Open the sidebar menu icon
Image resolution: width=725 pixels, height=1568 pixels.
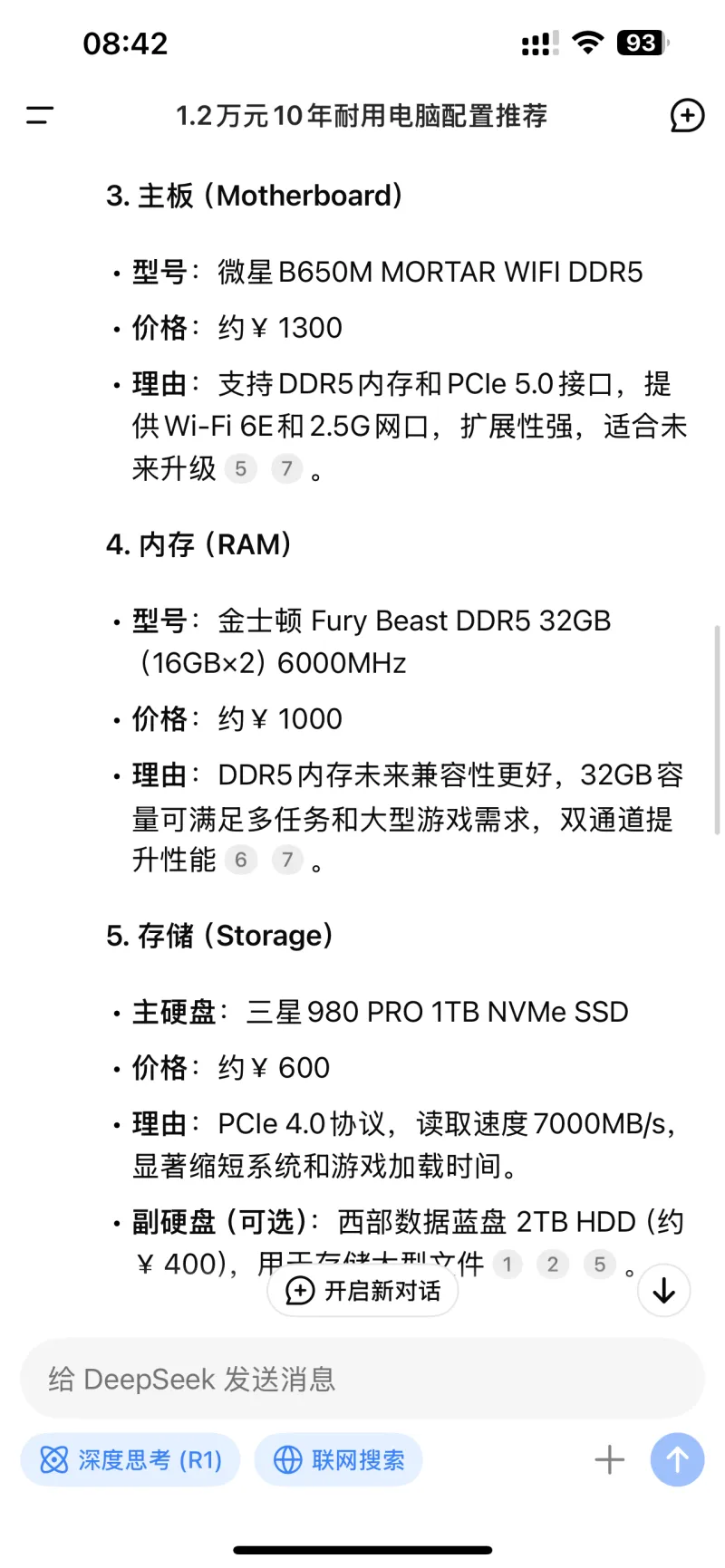pos(40,115)
